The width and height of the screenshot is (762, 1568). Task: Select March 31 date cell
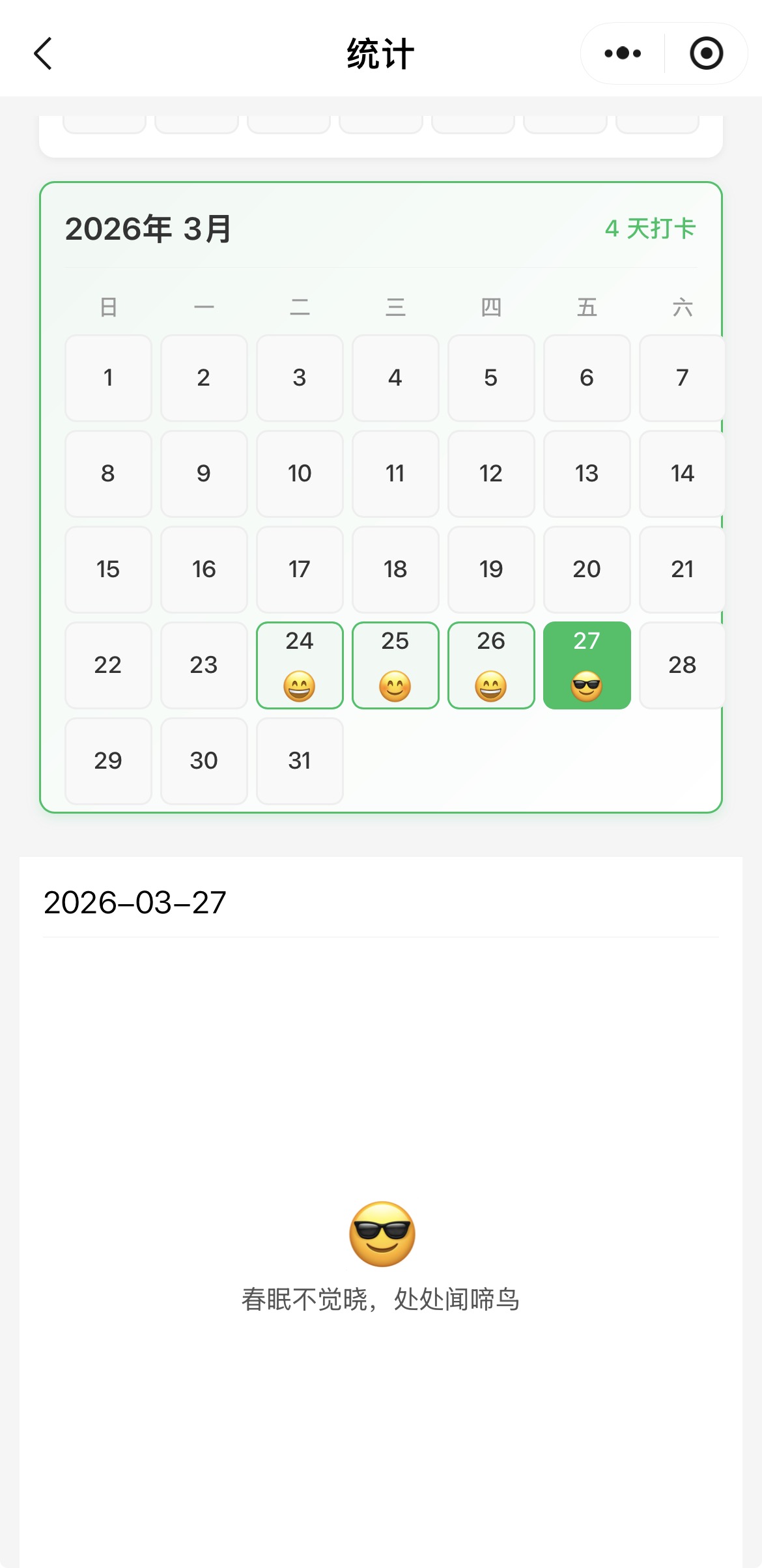coord(300,761)
